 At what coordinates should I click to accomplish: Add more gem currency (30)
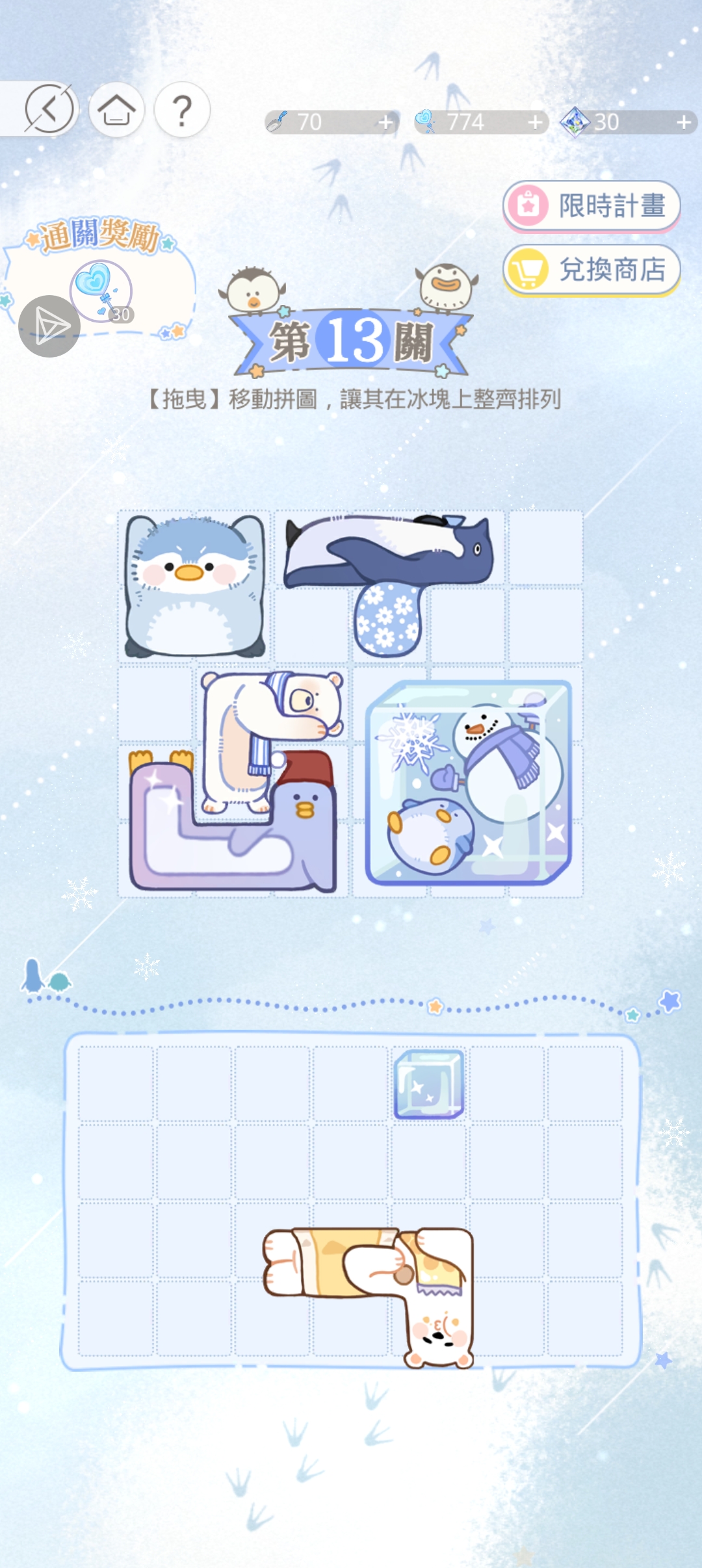pyautogui.click(x=683, y=122)
